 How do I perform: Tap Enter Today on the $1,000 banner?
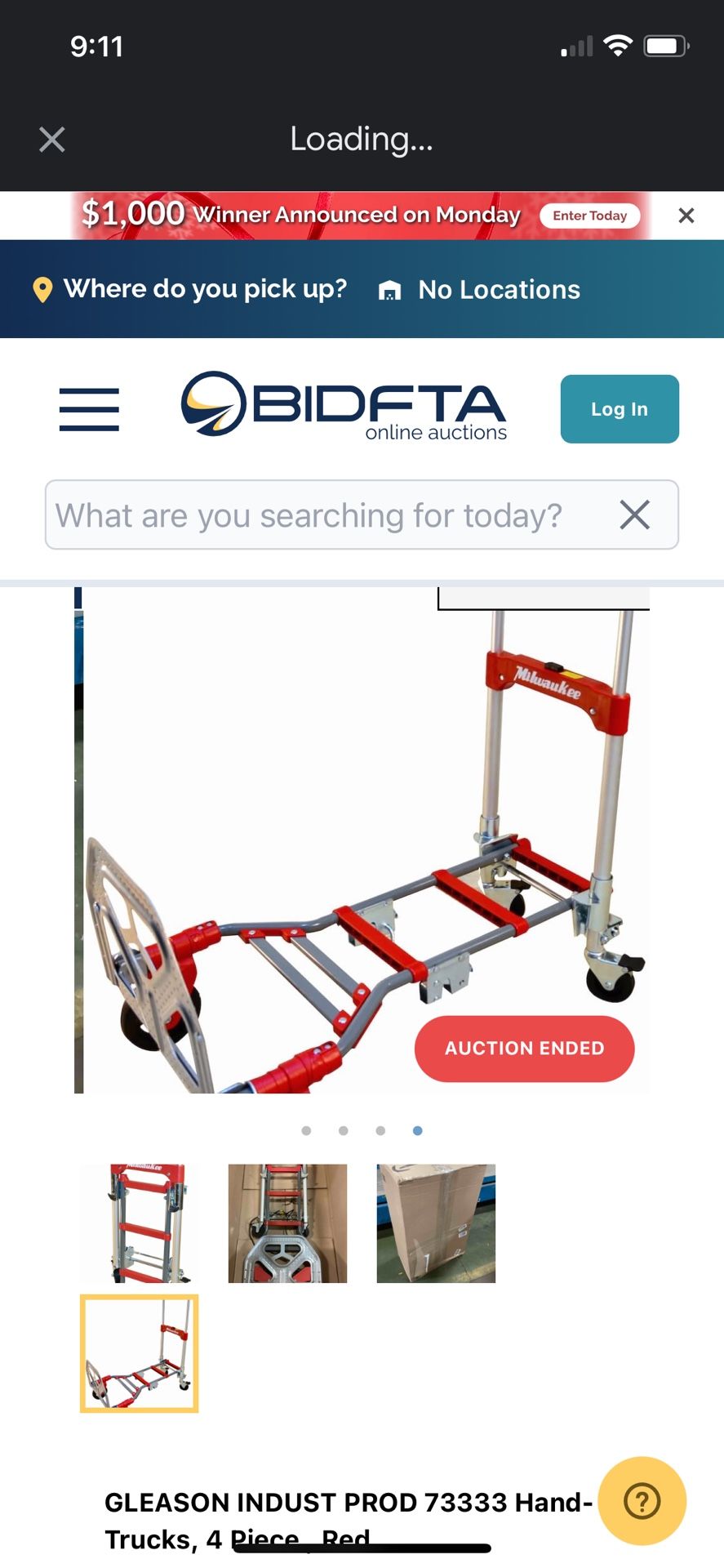point(589,216)
